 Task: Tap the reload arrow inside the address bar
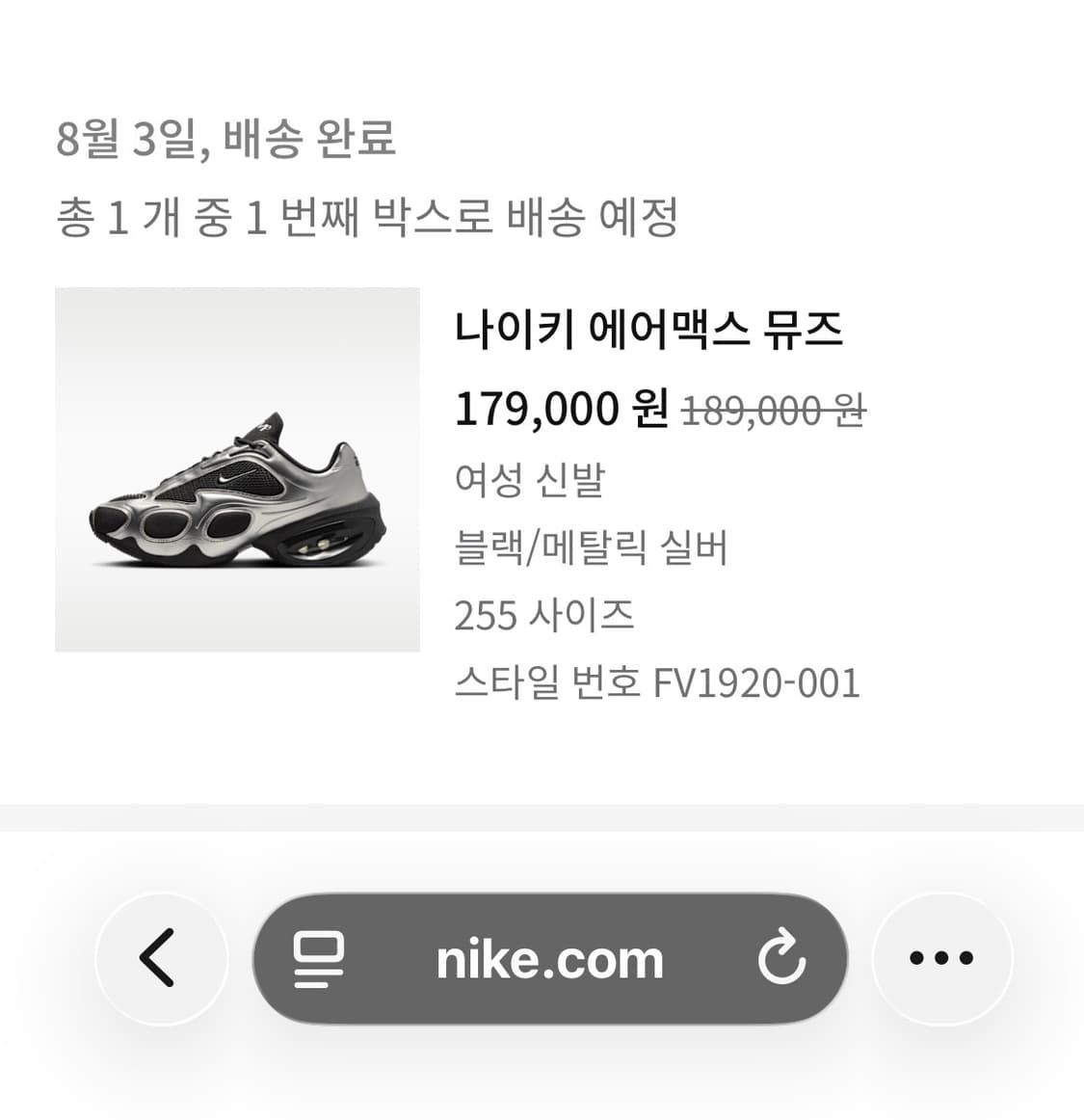click(x=783, y=957)
